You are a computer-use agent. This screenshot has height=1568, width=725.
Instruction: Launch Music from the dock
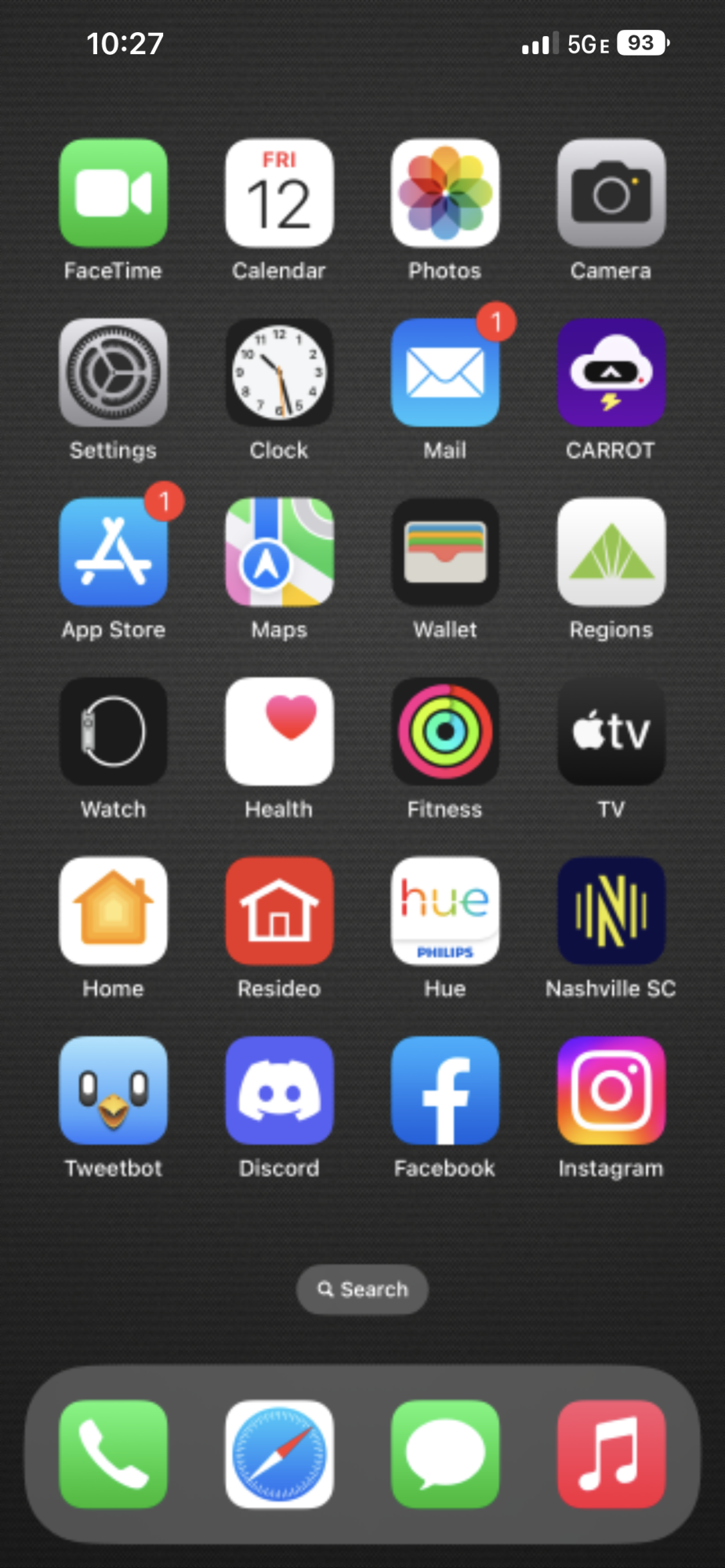[611, 1454]
